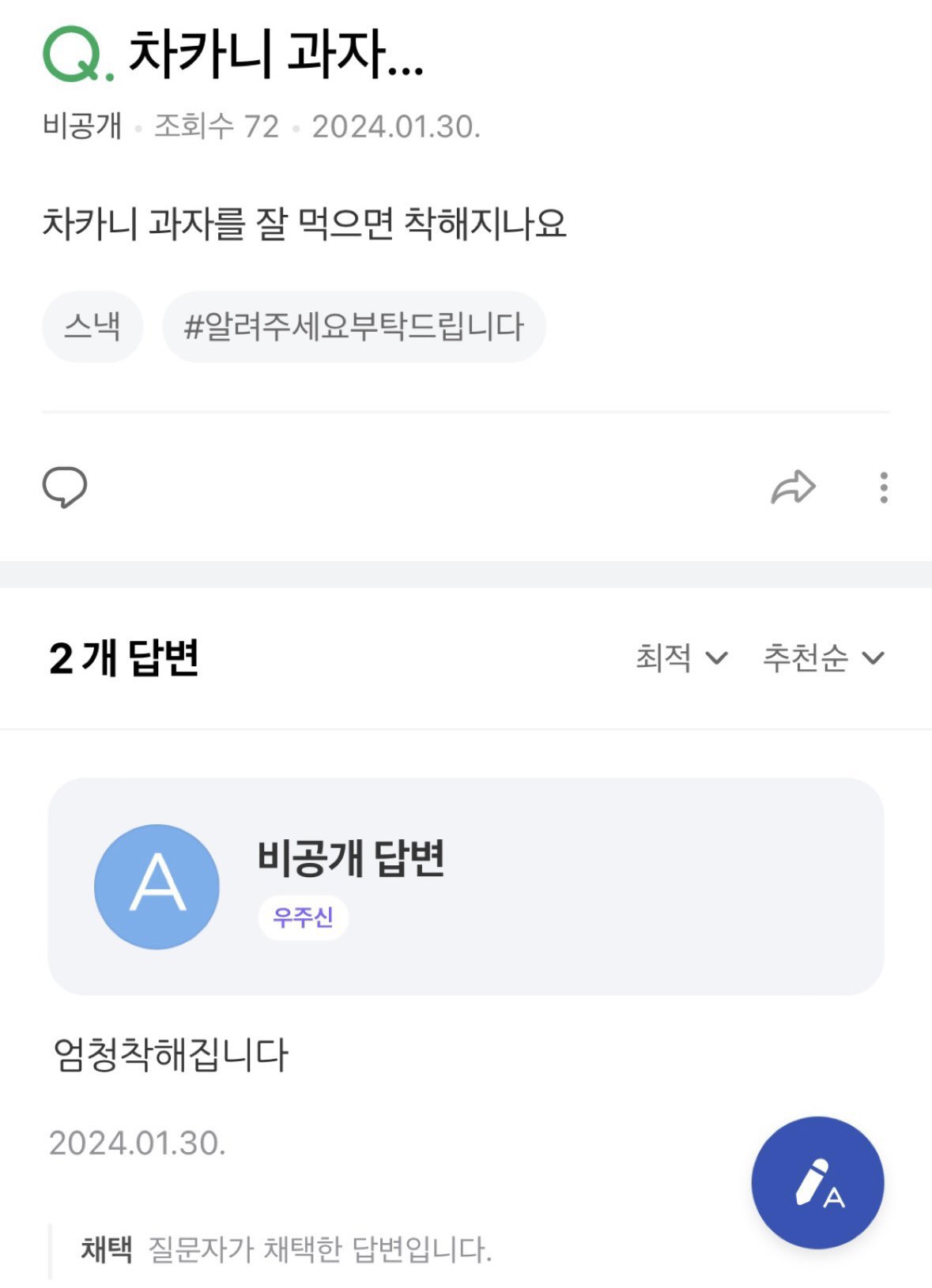932x1288 pixels.
Task: Open the three-dot overflow menu
Action: 883,488
